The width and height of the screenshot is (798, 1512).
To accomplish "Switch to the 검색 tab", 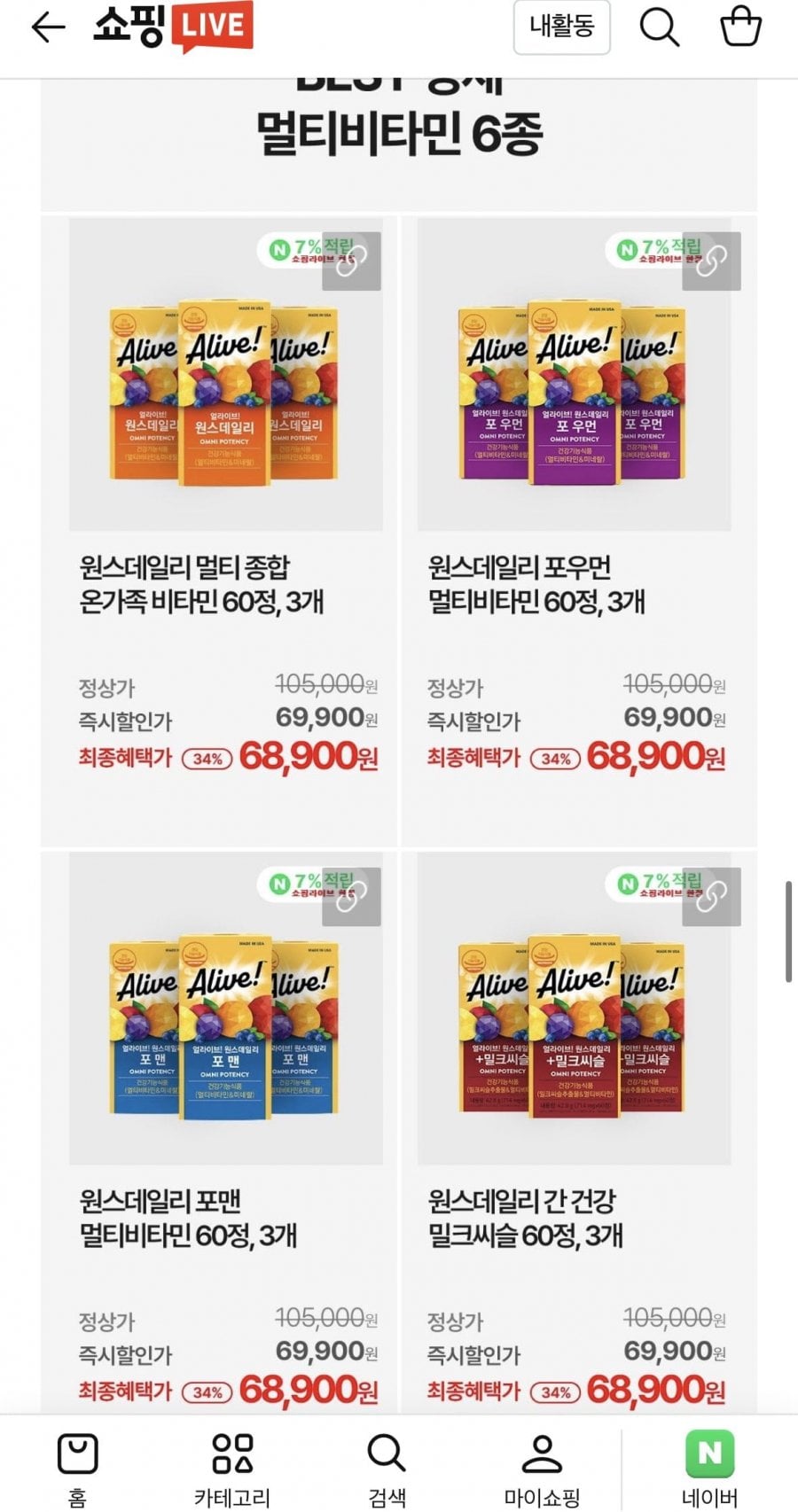I will tap(387, 1467).
